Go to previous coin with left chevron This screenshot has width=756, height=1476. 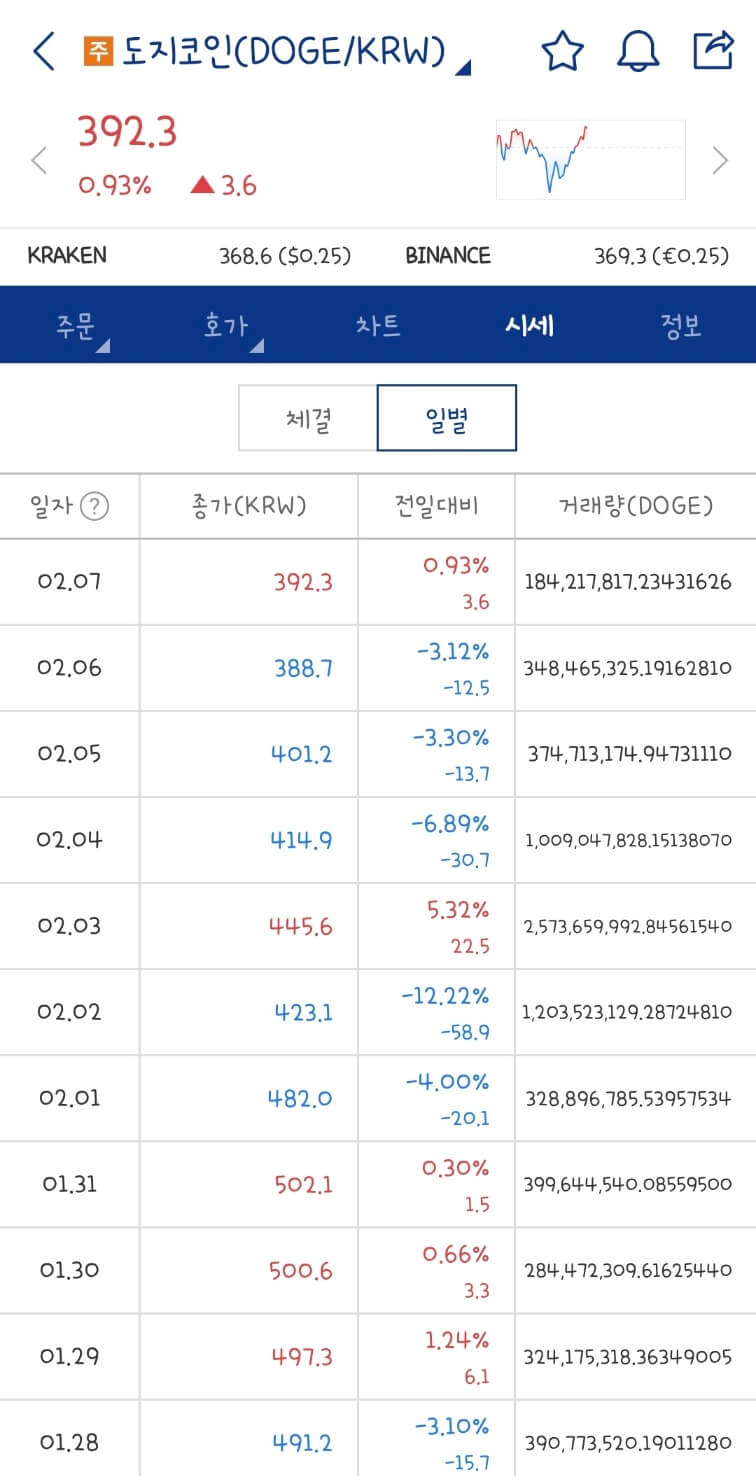coord(38,160)
